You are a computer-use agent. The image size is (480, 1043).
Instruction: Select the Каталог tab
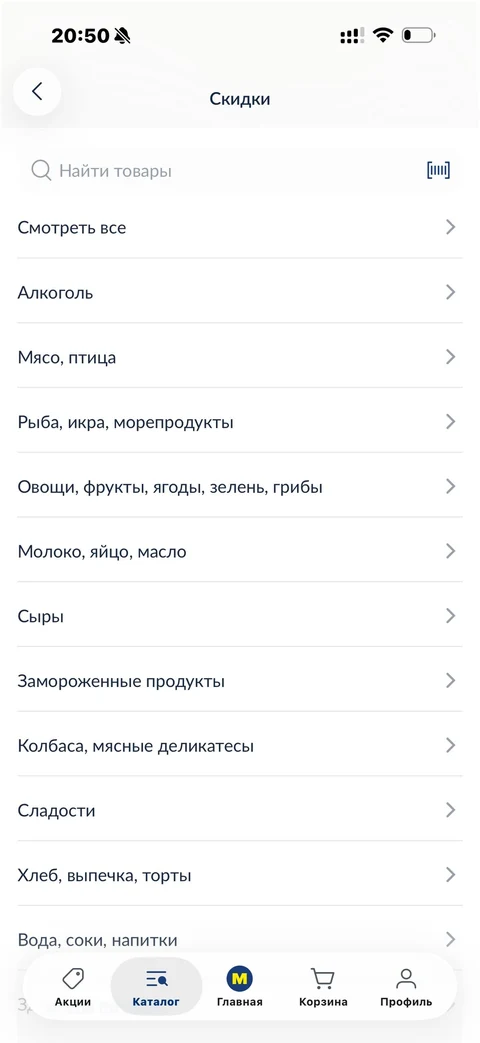click(156, 988)
